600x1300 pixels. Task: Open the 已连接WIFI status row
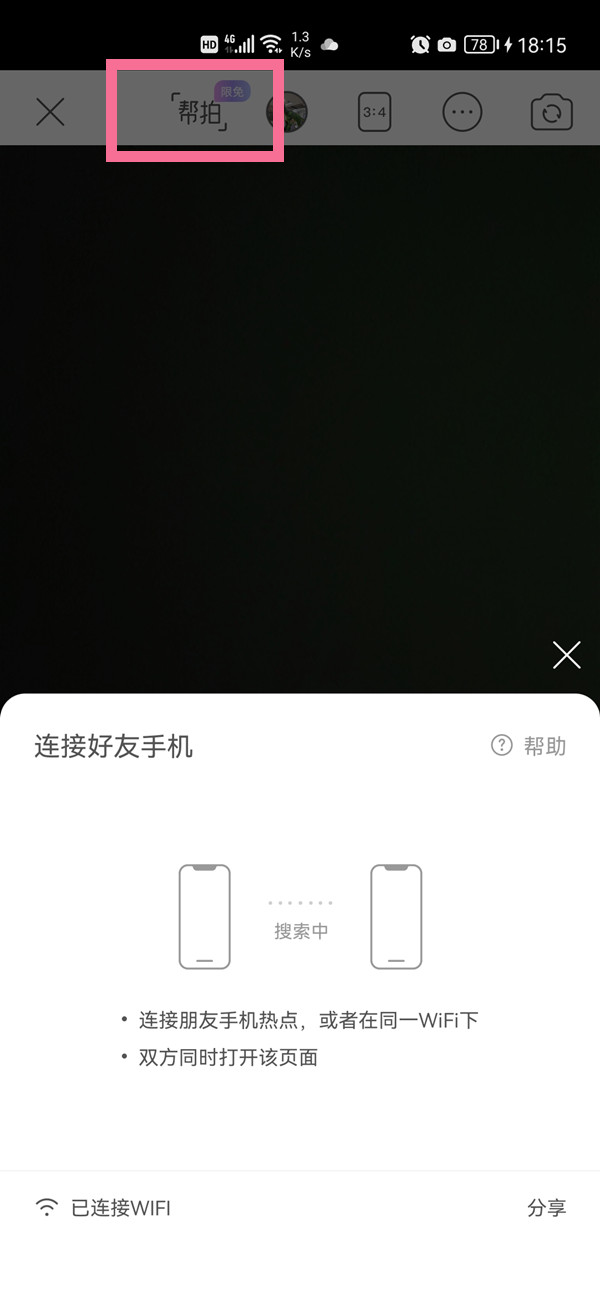coord(104,1208)
